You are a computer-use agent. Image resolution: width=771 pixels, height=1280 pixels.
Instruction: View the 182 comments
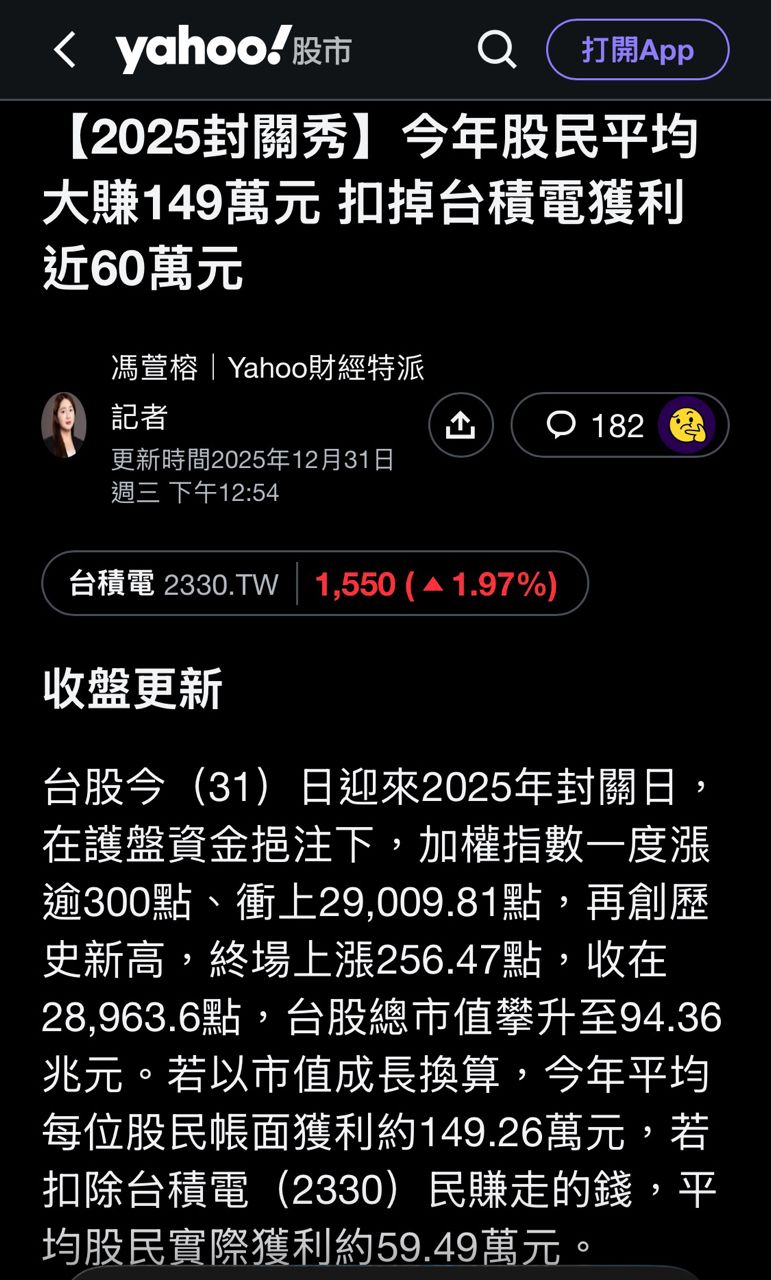[596, 426]
